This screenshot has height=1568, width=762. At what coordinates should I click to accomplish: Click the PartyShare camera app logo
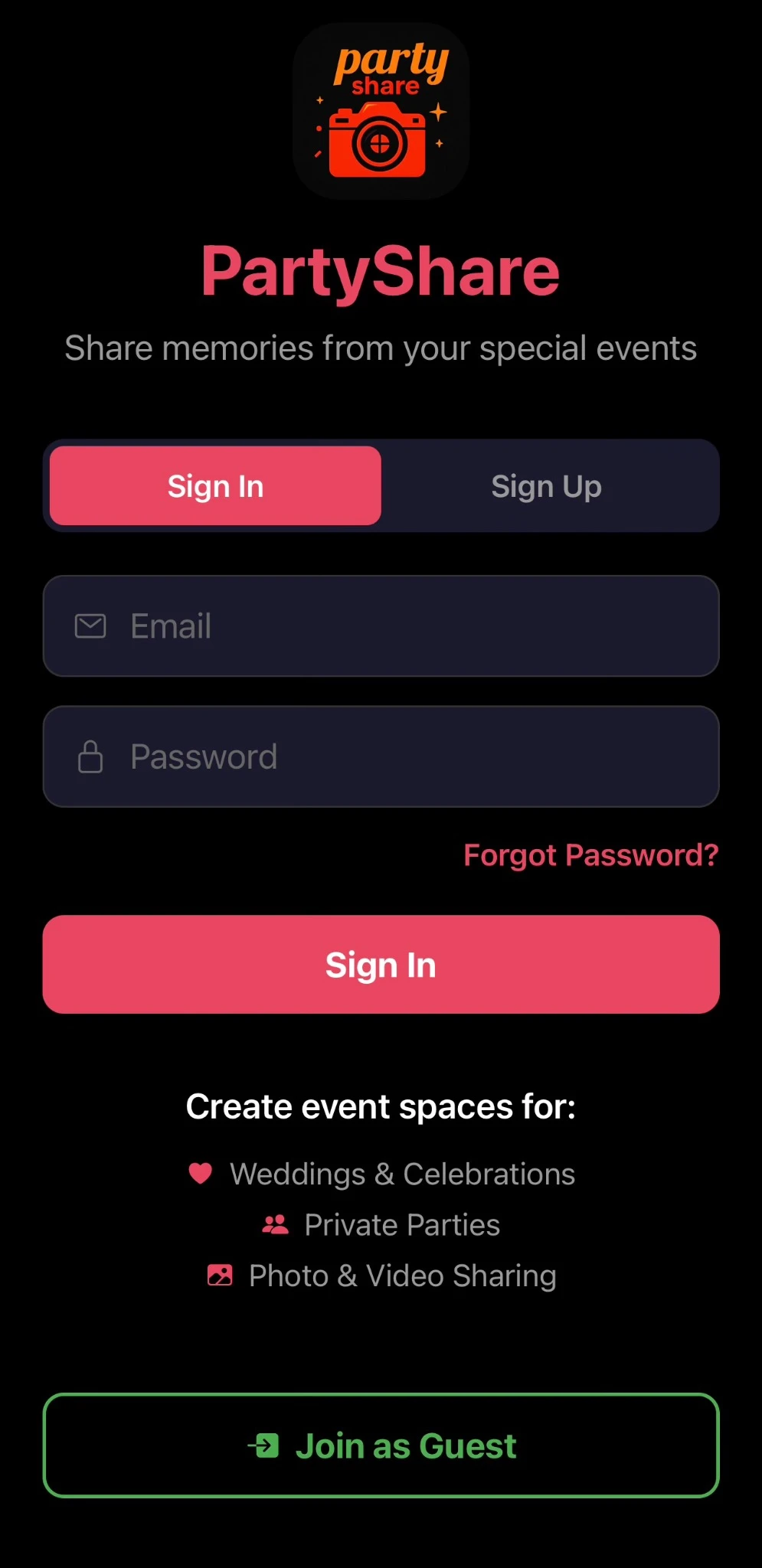381,111
